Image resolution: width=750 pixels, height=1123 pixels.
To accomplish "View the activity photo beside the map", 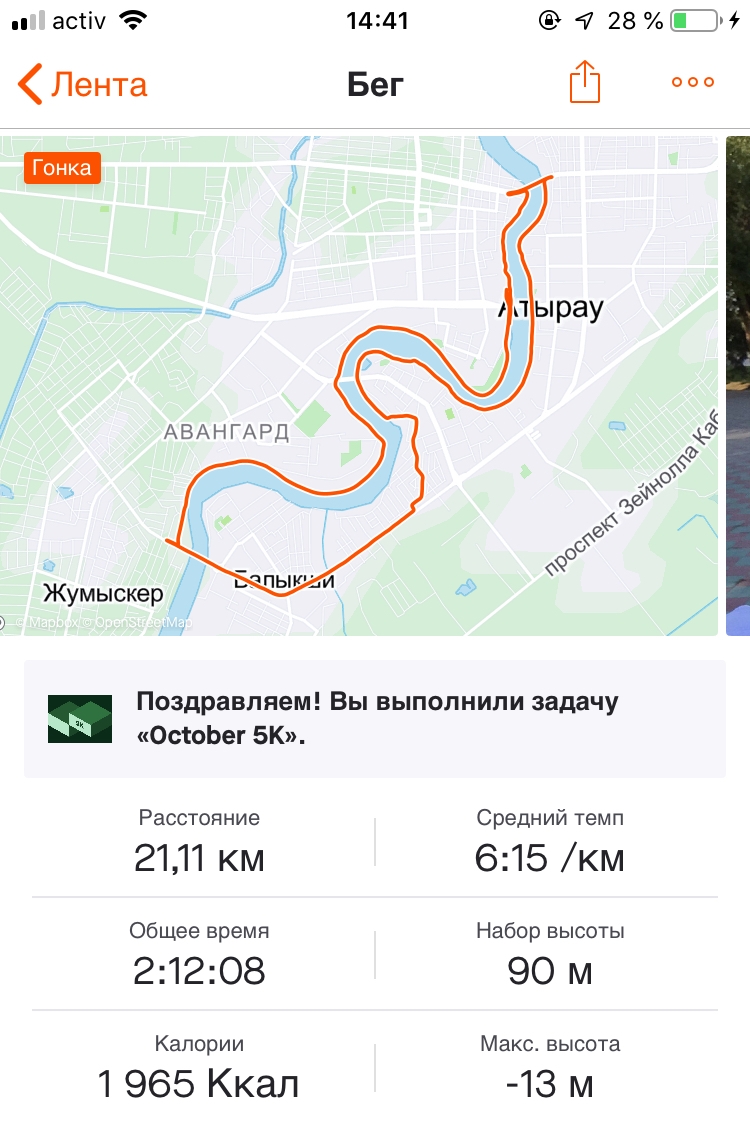I will [x=738, y=385].
